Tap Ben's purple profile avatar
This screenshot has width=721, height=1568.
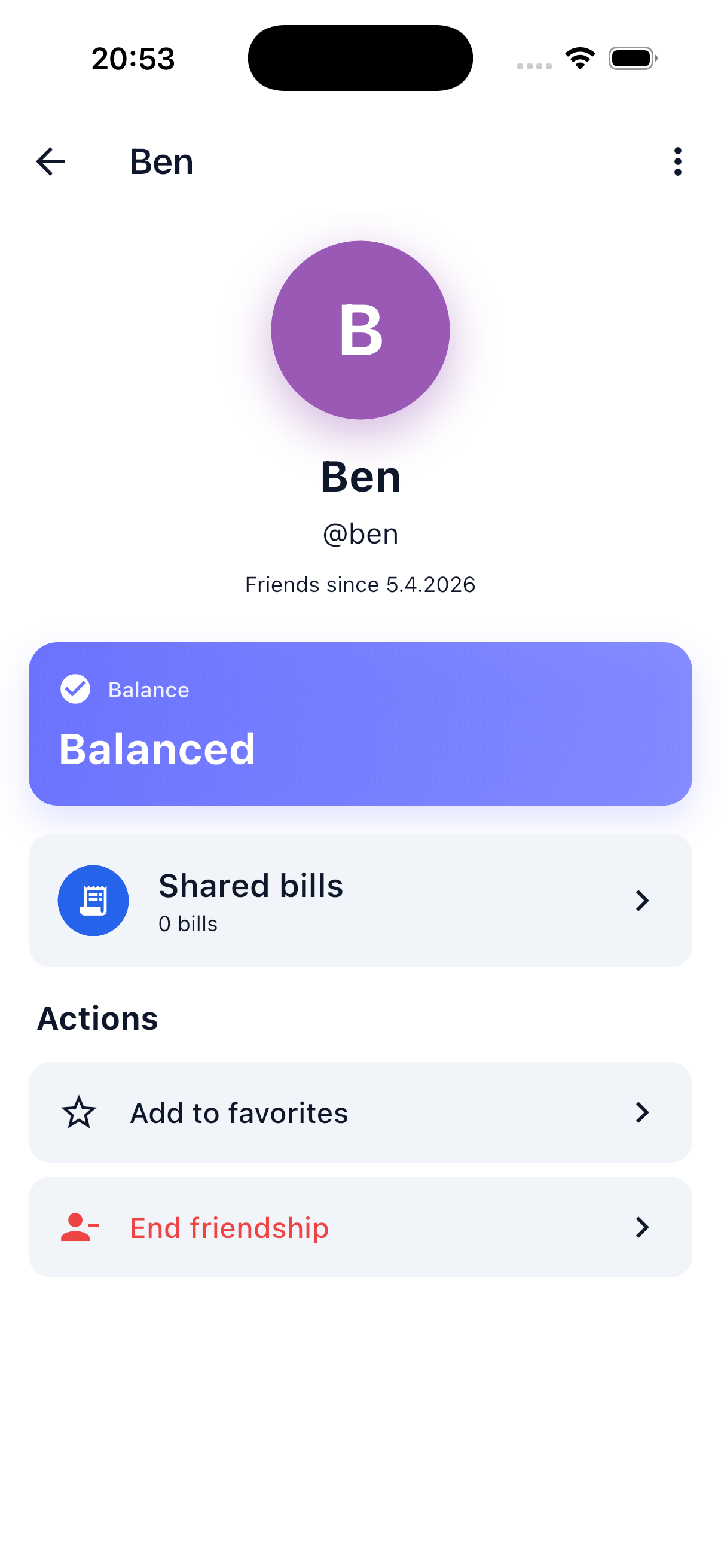tap(360, 330)
